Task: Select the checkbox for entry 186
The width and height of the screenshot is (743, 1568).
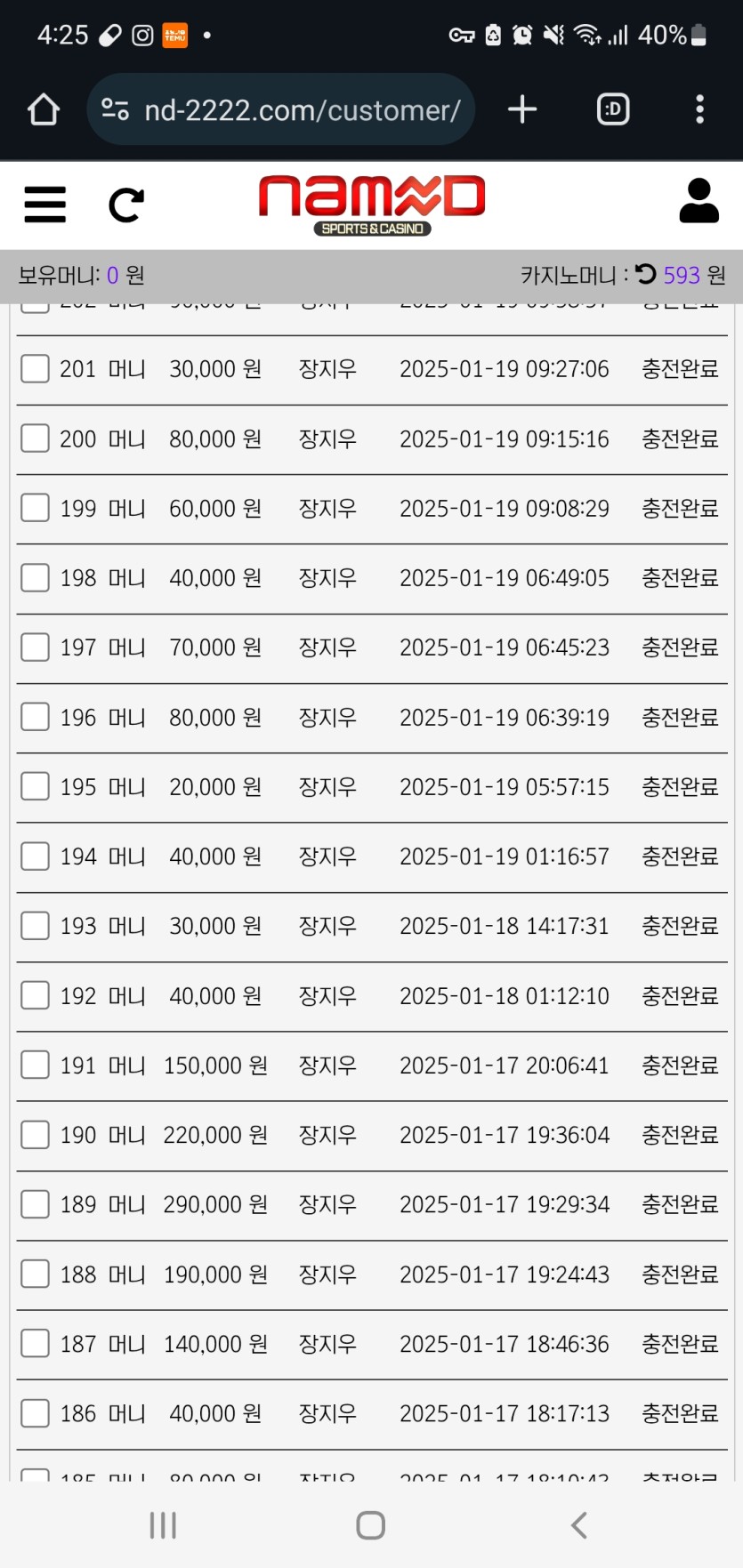Action: (x=35, y=1413)
